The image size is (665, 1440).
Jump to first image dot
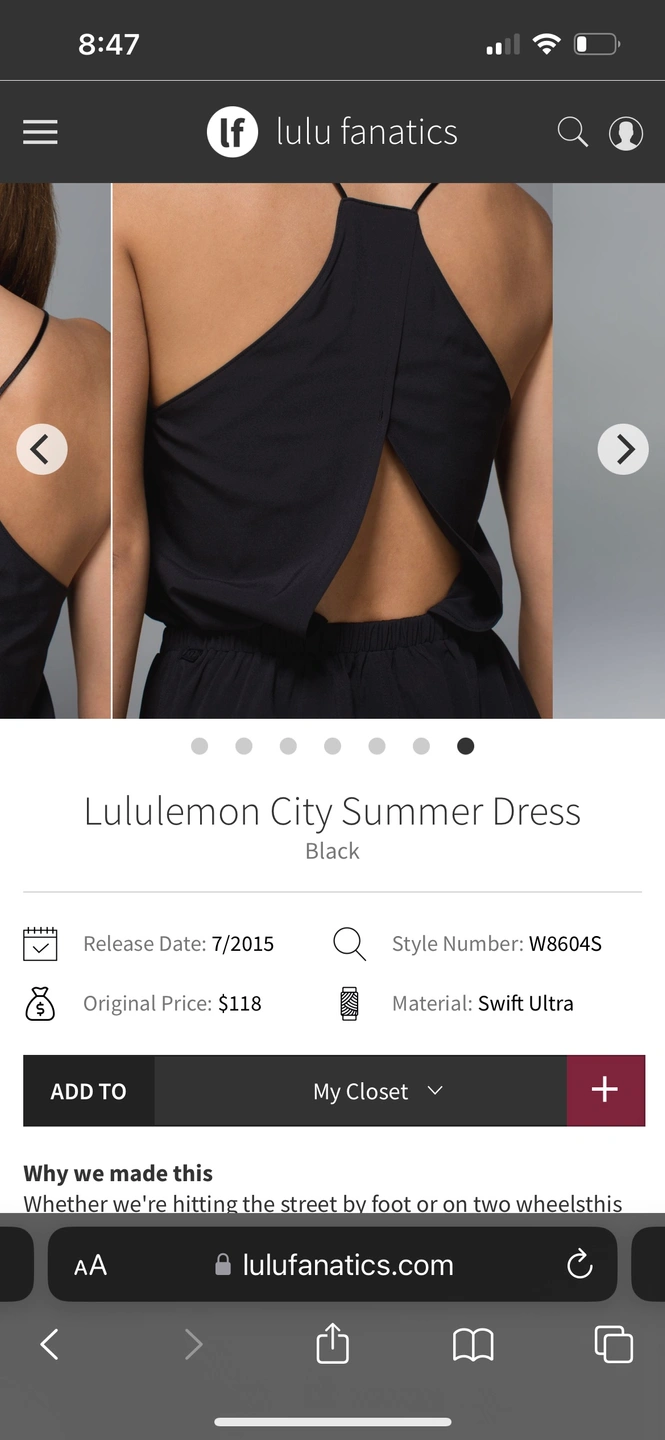click(199, 746)
